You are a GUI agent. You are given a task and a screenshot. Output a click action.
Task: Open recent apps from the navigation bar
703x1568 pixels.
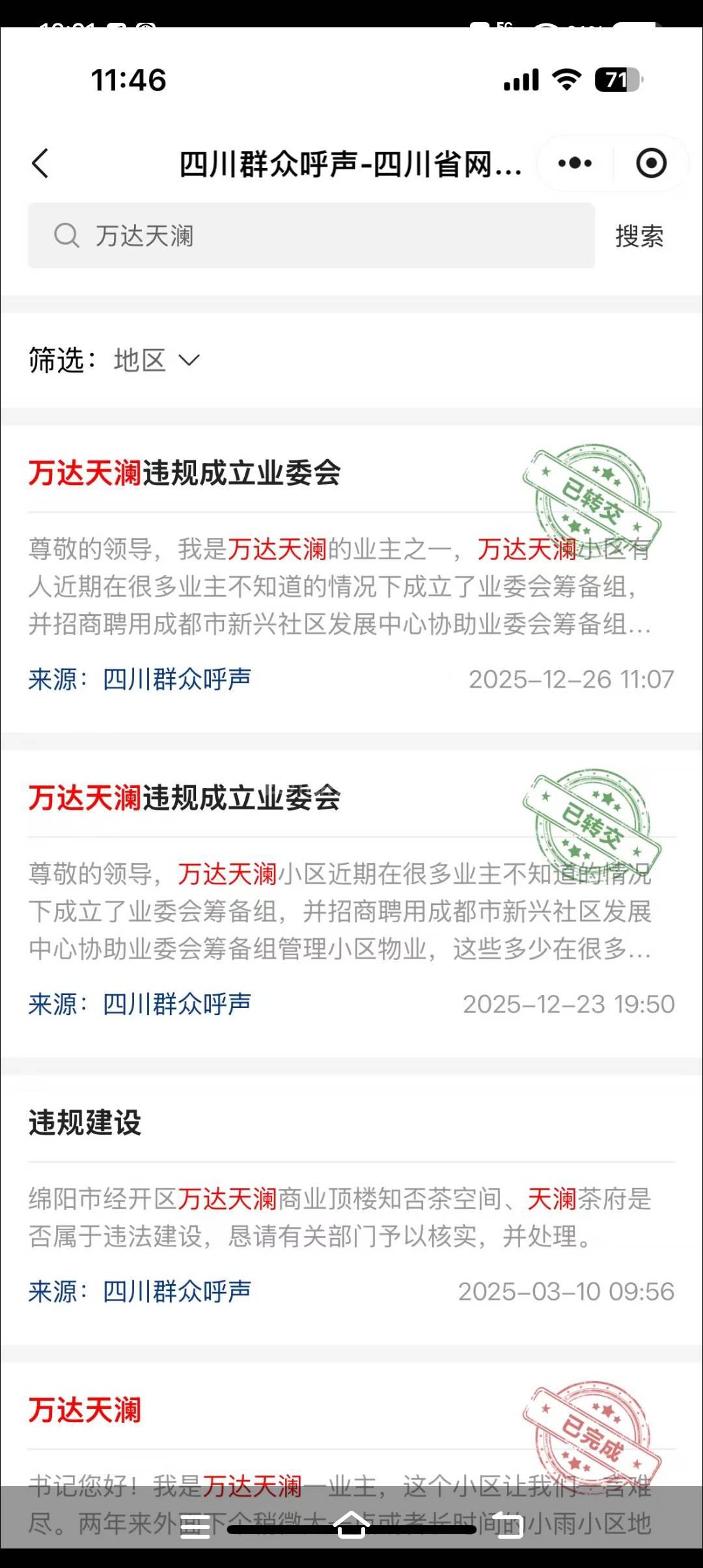195,1525
